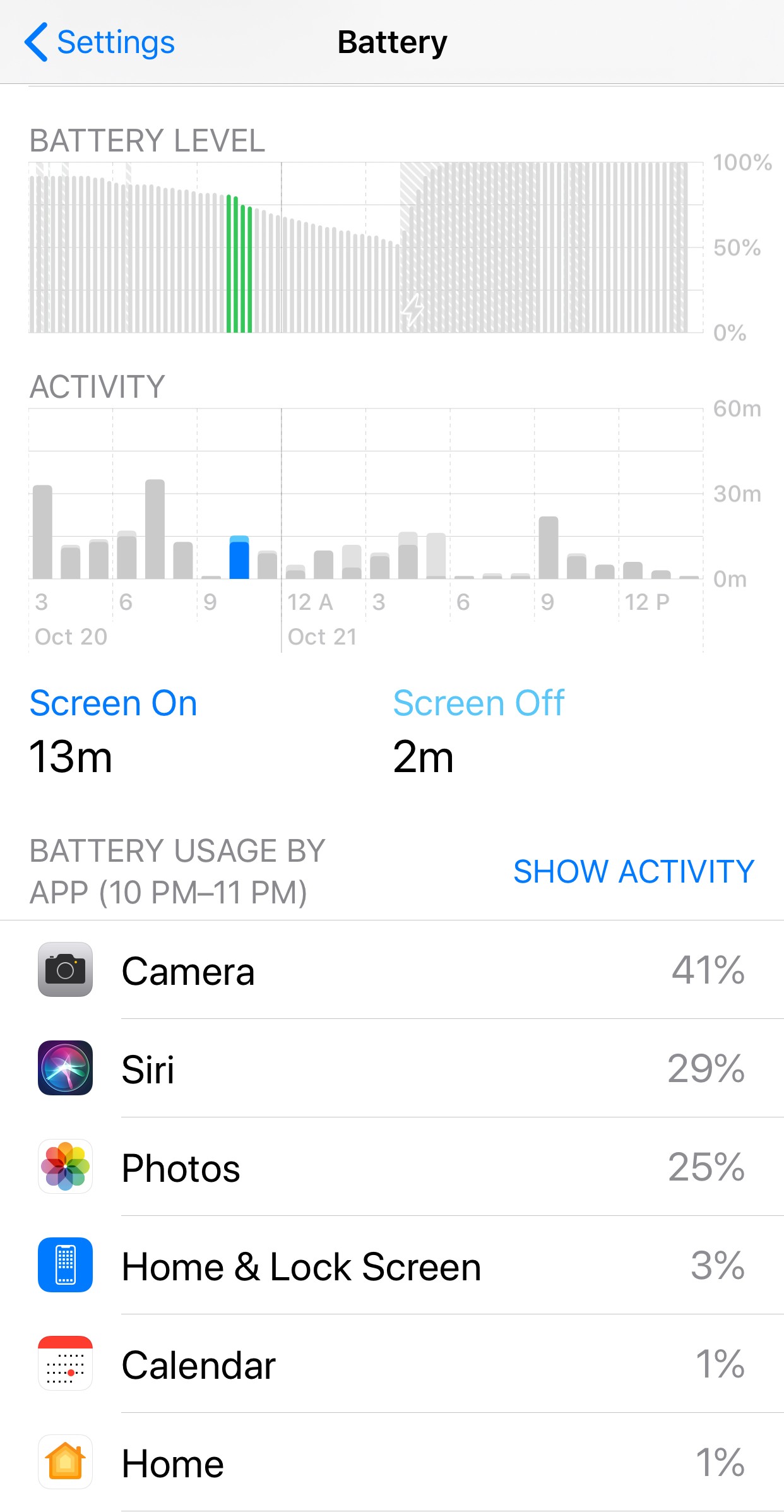Deselect the highlighted blue activity bar
The height and width of the screenshot is (1512, 784).
(x=239, y=558)
